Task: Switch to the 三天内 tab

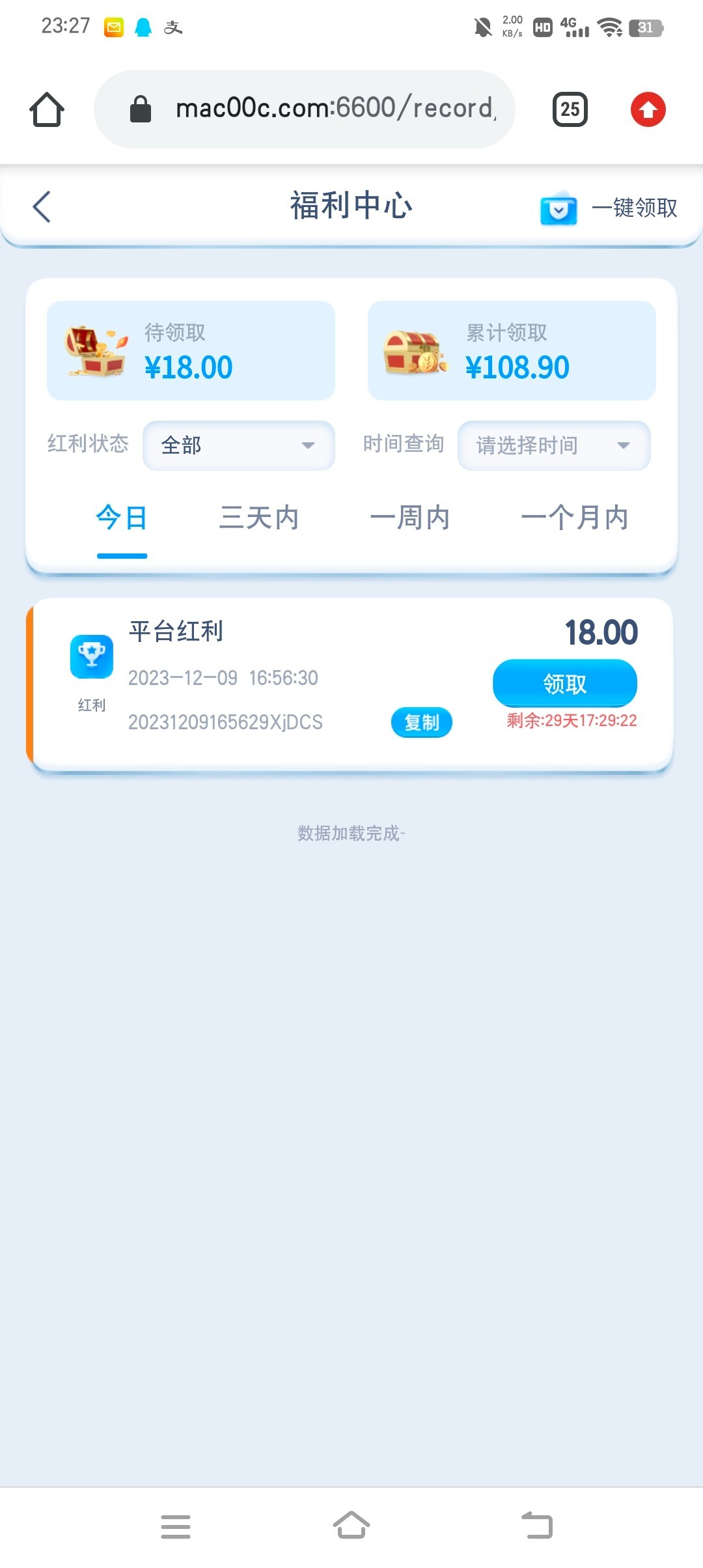Action: pyautogui.click(x=259, y=518)
